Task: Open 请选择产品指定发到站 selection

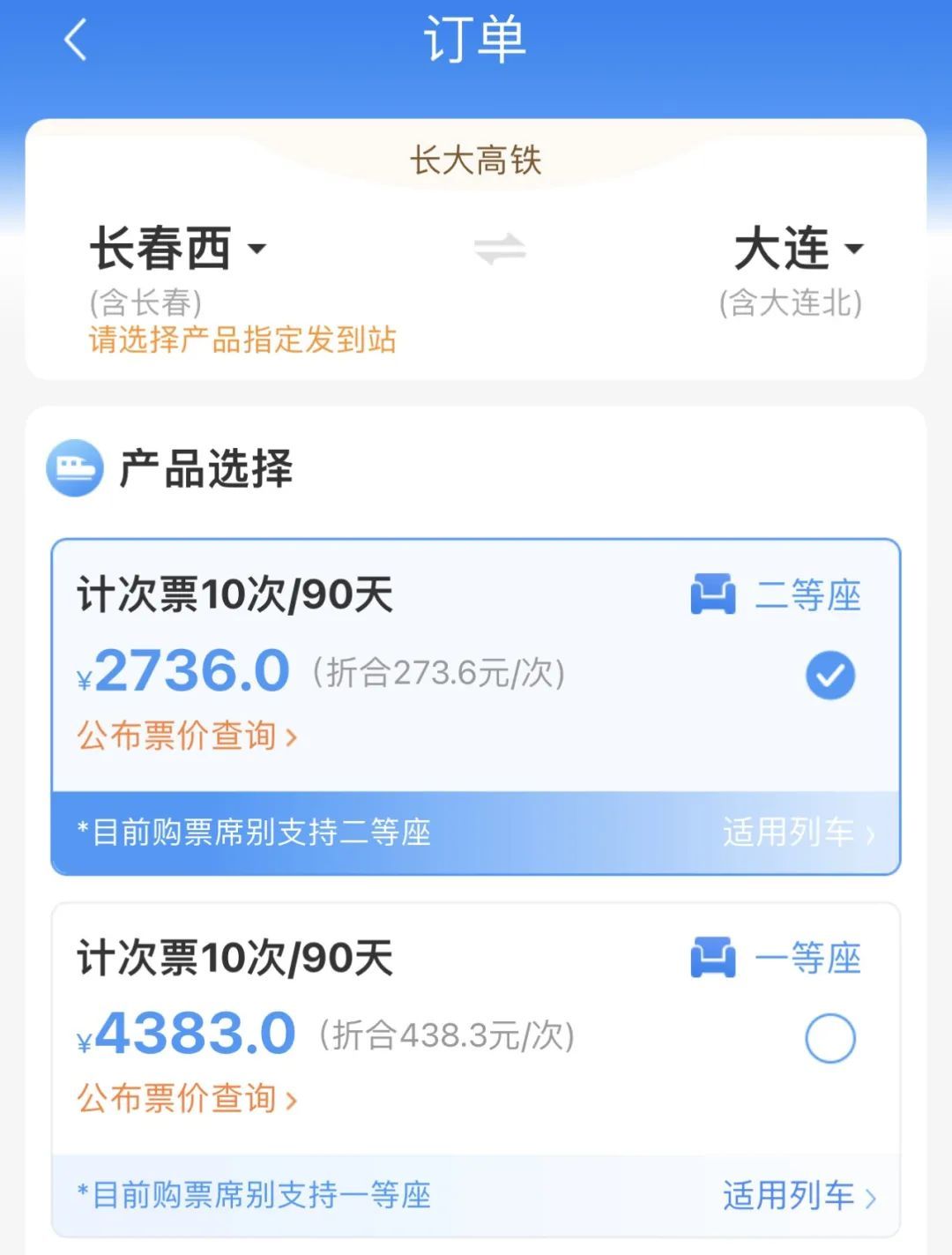Action: click(x=244, y=340)
